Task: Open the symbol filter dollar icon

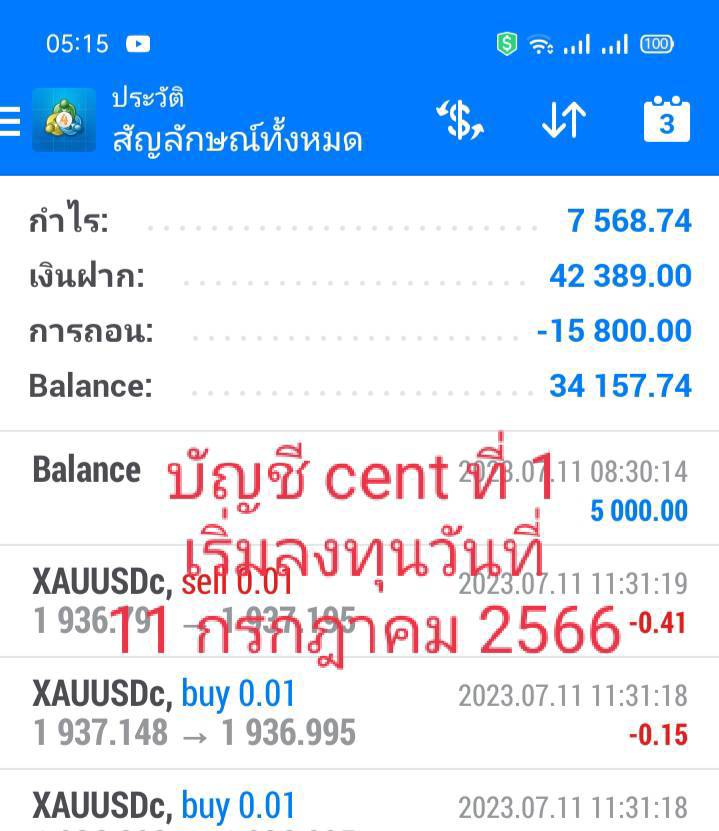Action: point(460,121)
